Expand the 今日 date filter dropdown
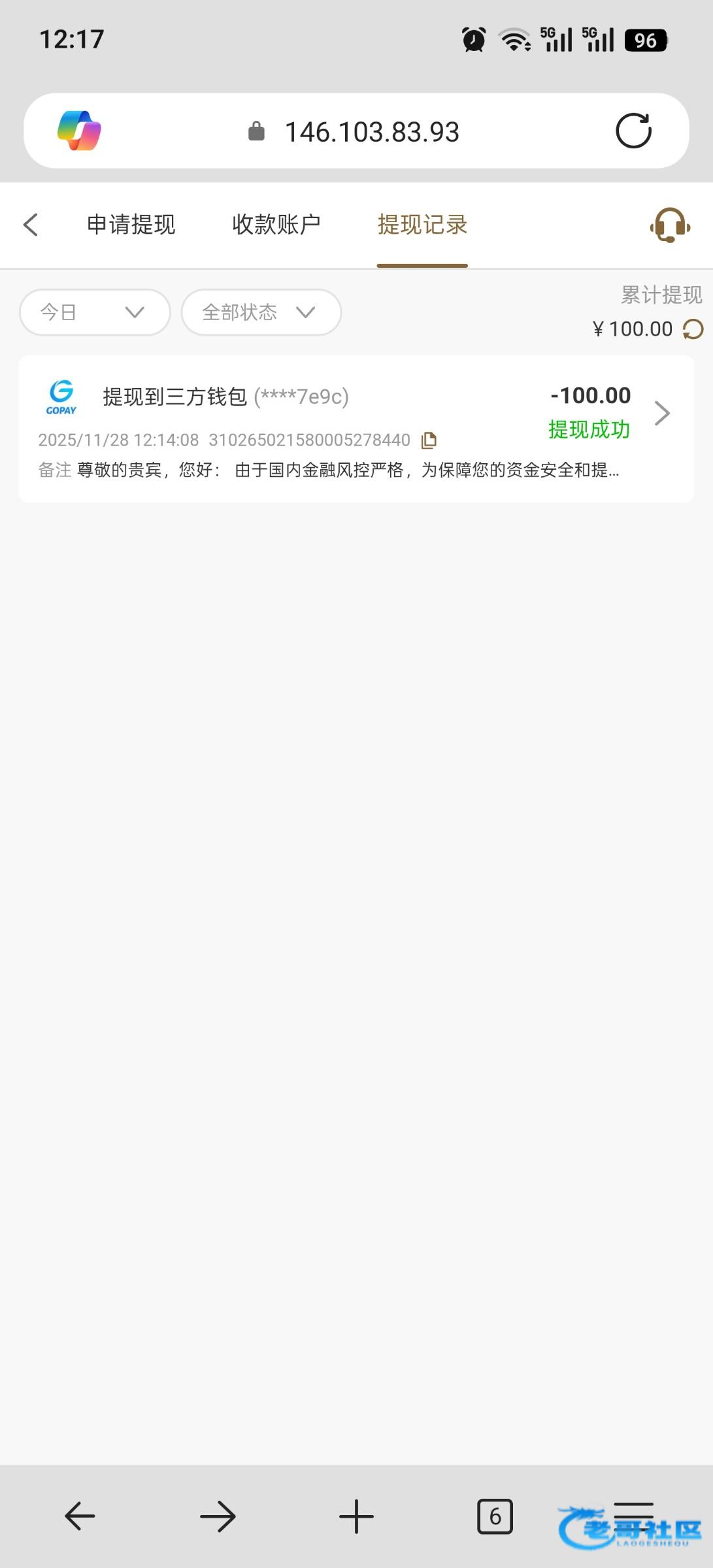713x1568 pixels. point(95,312)
